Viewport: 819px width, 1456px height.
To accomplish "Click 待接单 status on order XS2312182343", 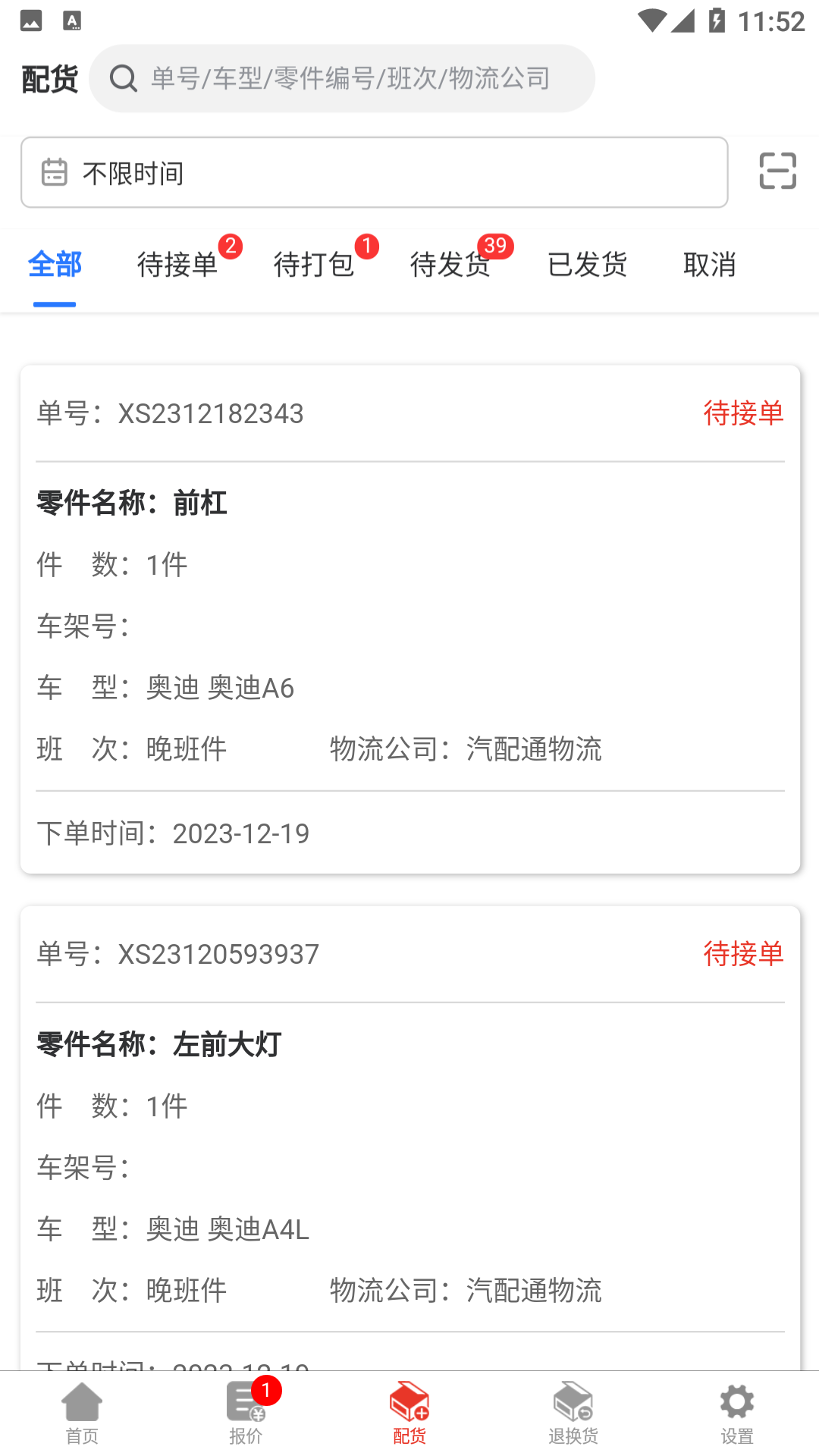I will (744, 413).
